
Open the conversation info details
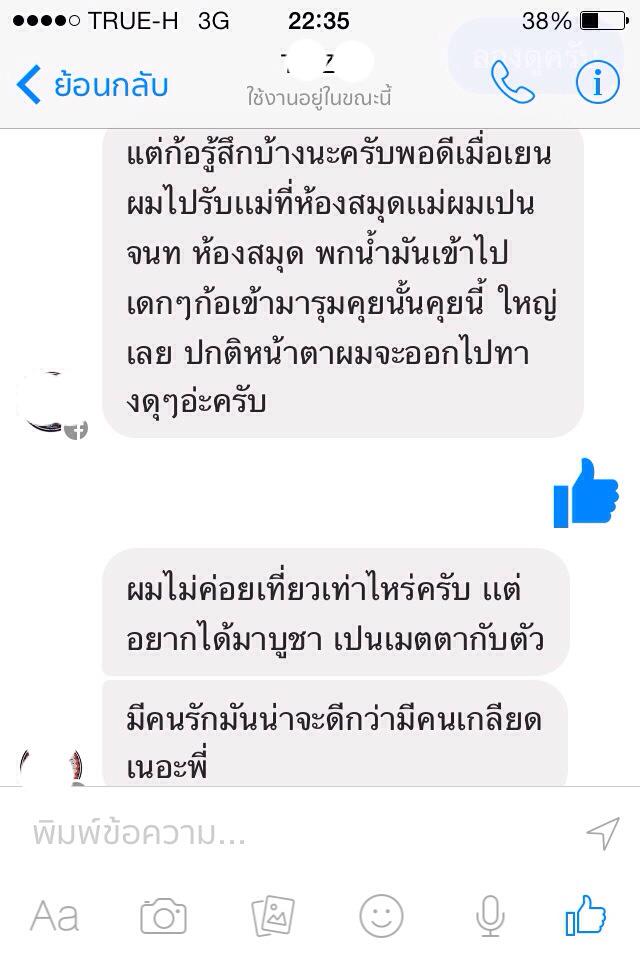click(598, 84)
